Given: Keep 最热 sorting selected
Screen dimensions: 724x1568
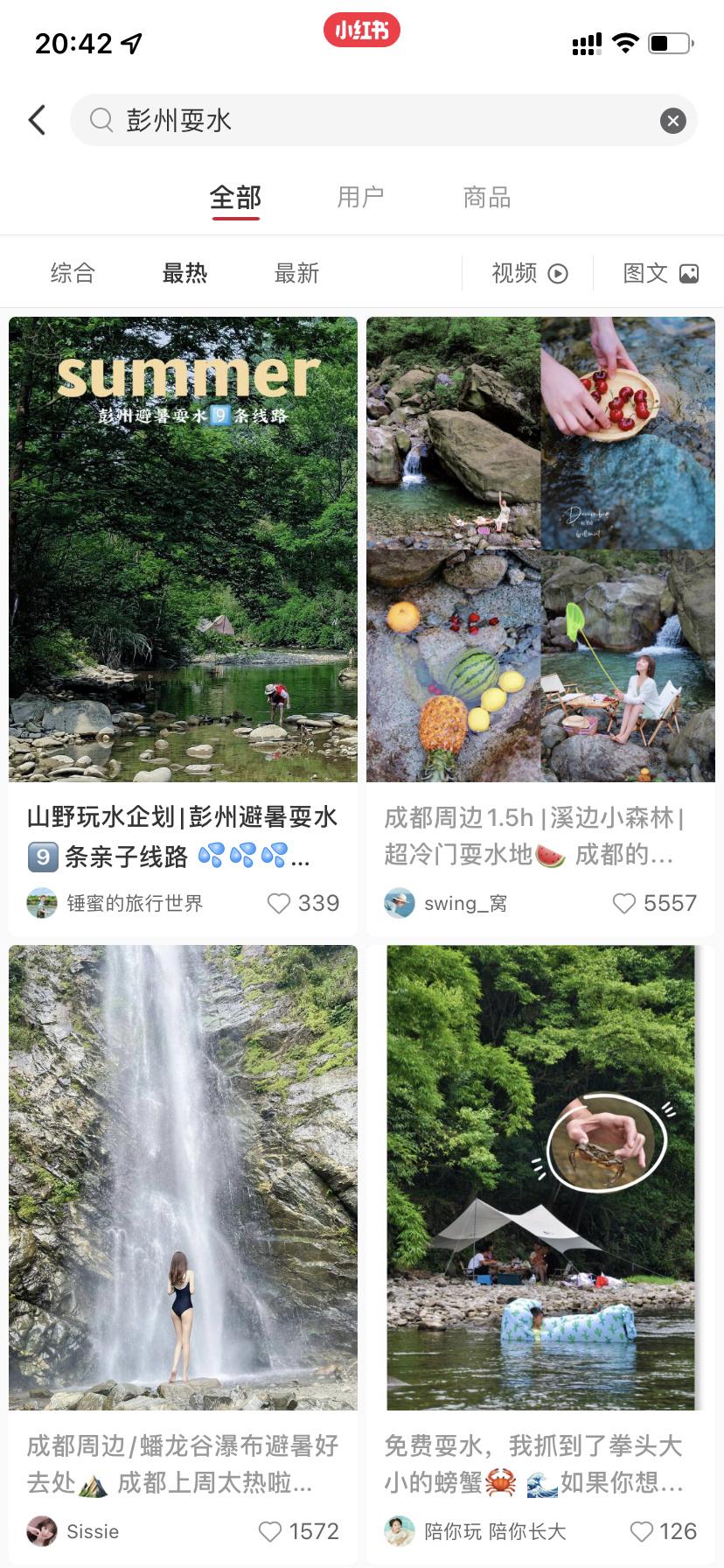Looking at the screenshot, I should (184, 273).
